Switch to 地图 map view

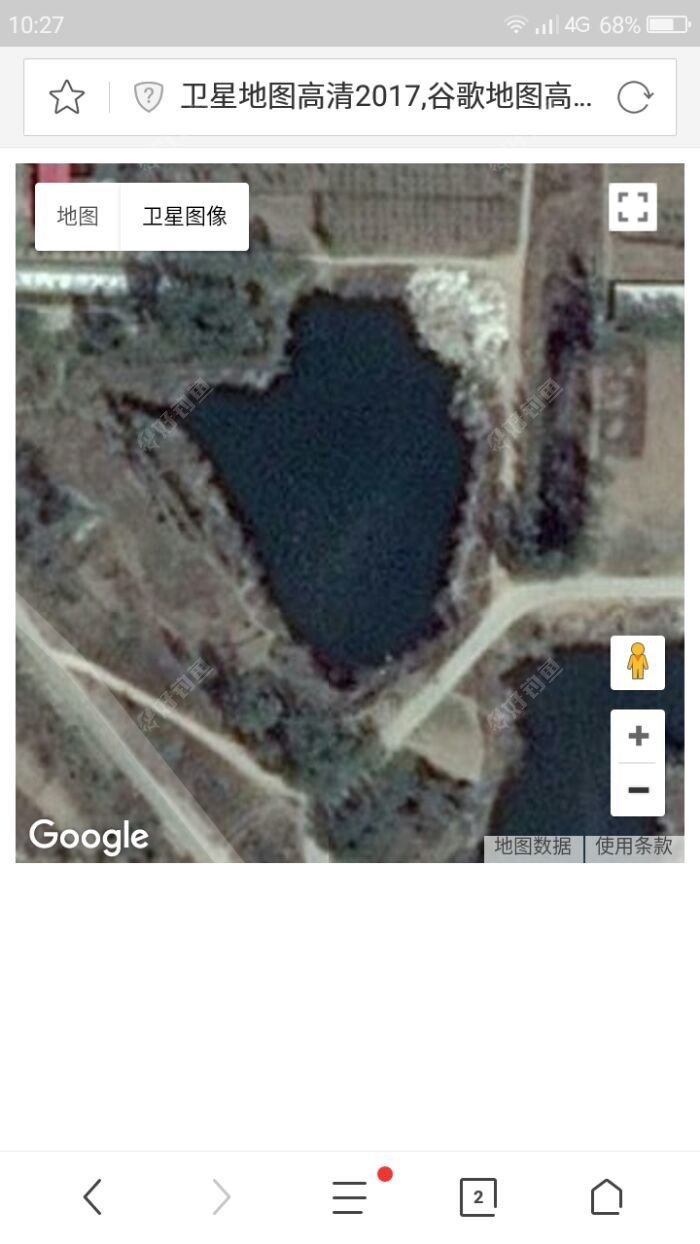[x=77, y=216]
